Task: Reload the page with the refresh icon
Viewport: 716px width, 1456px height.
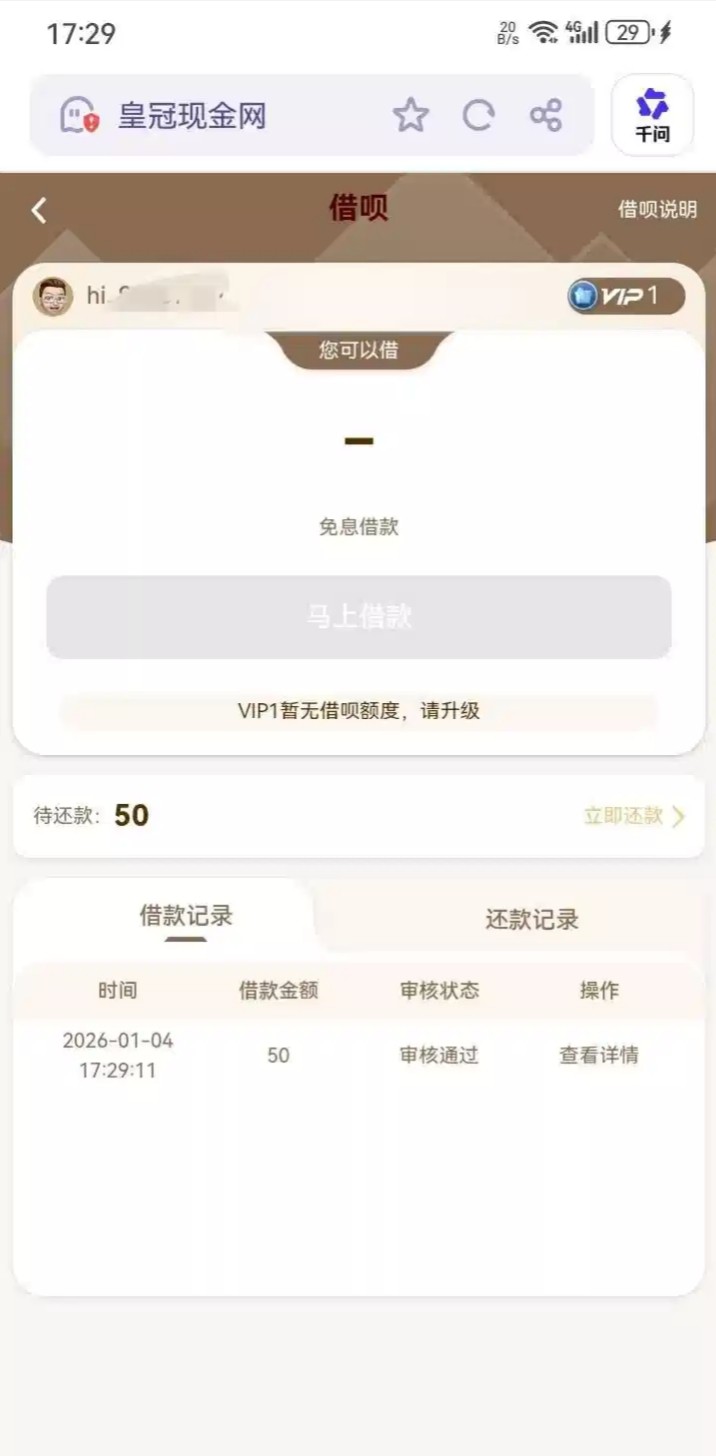Action: click(x=478, y=116)
